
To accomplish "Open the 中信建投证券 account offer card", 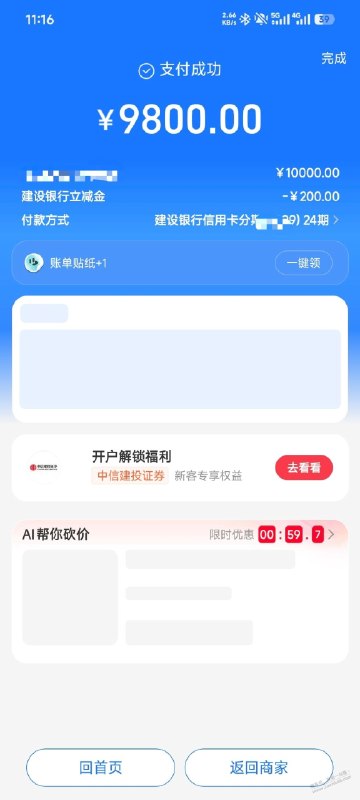I will click(180, 468).
